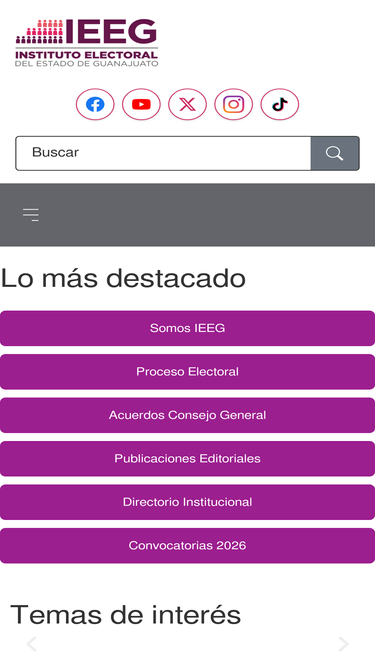Viewport: 375px width, 667px height.
Task: Open the YouTube channel icon
Action: (x=141, y=104)
